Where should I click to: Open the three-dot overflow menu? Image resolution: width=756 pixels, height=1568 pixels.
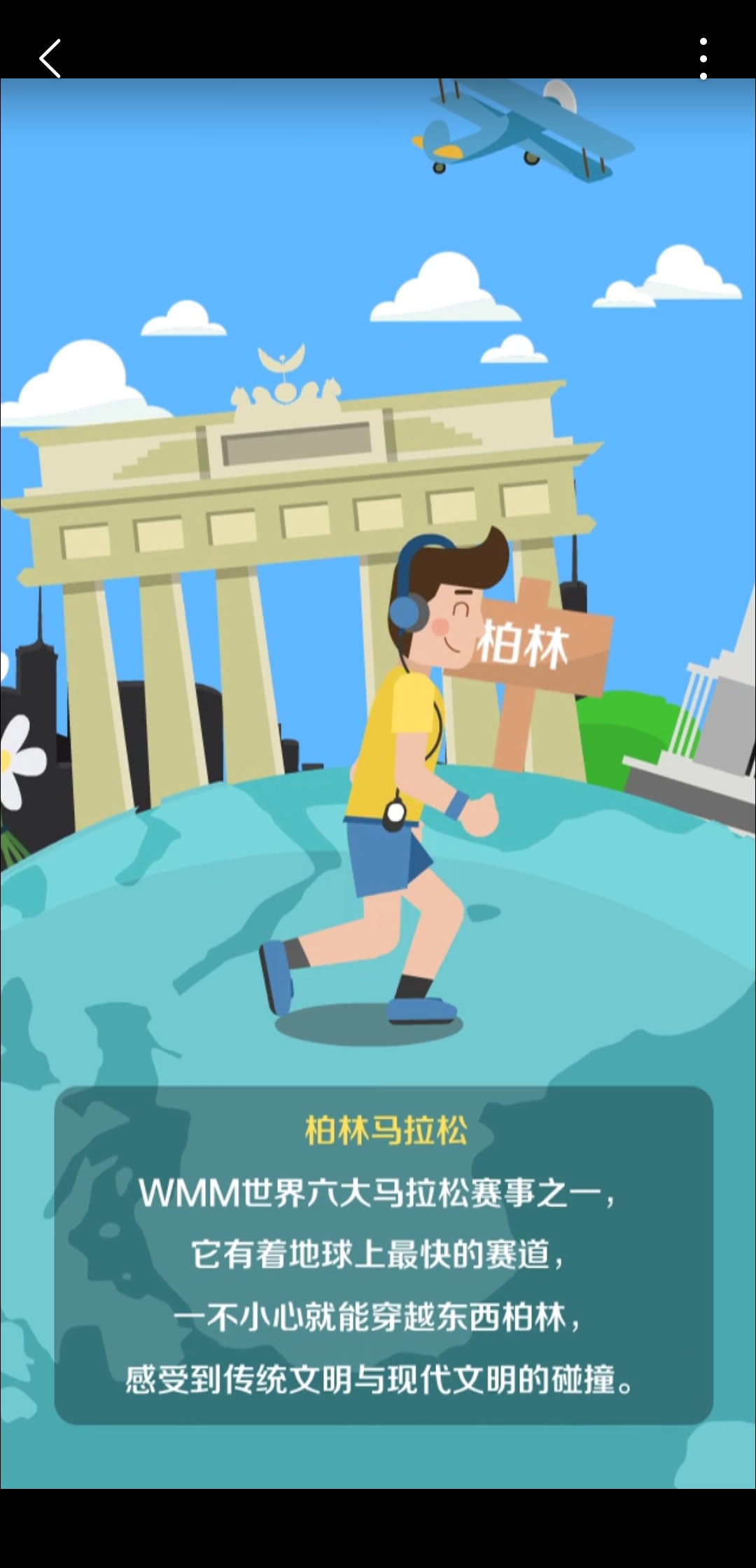(703, 59)
